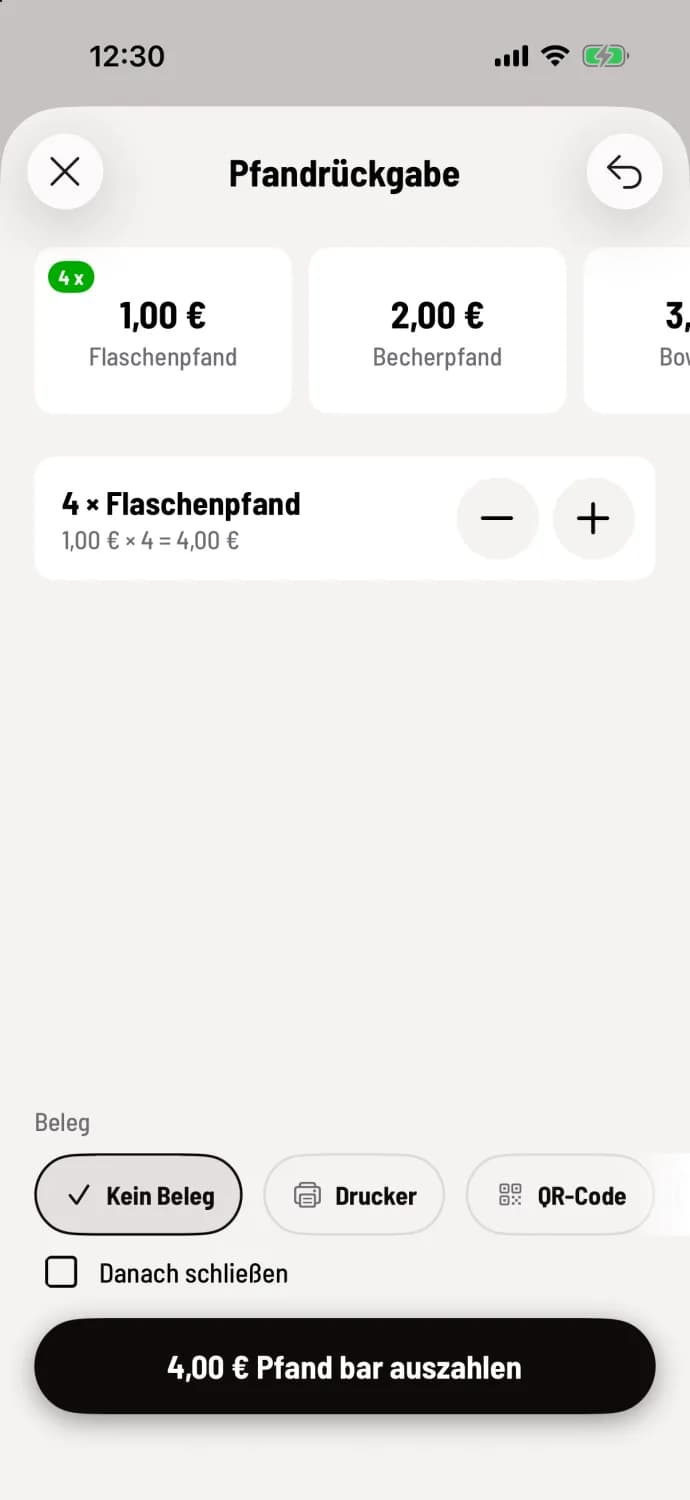Add a 2,00 € Becherpfand item
The width and height of the screenshot is (690, 1500).
437,331
